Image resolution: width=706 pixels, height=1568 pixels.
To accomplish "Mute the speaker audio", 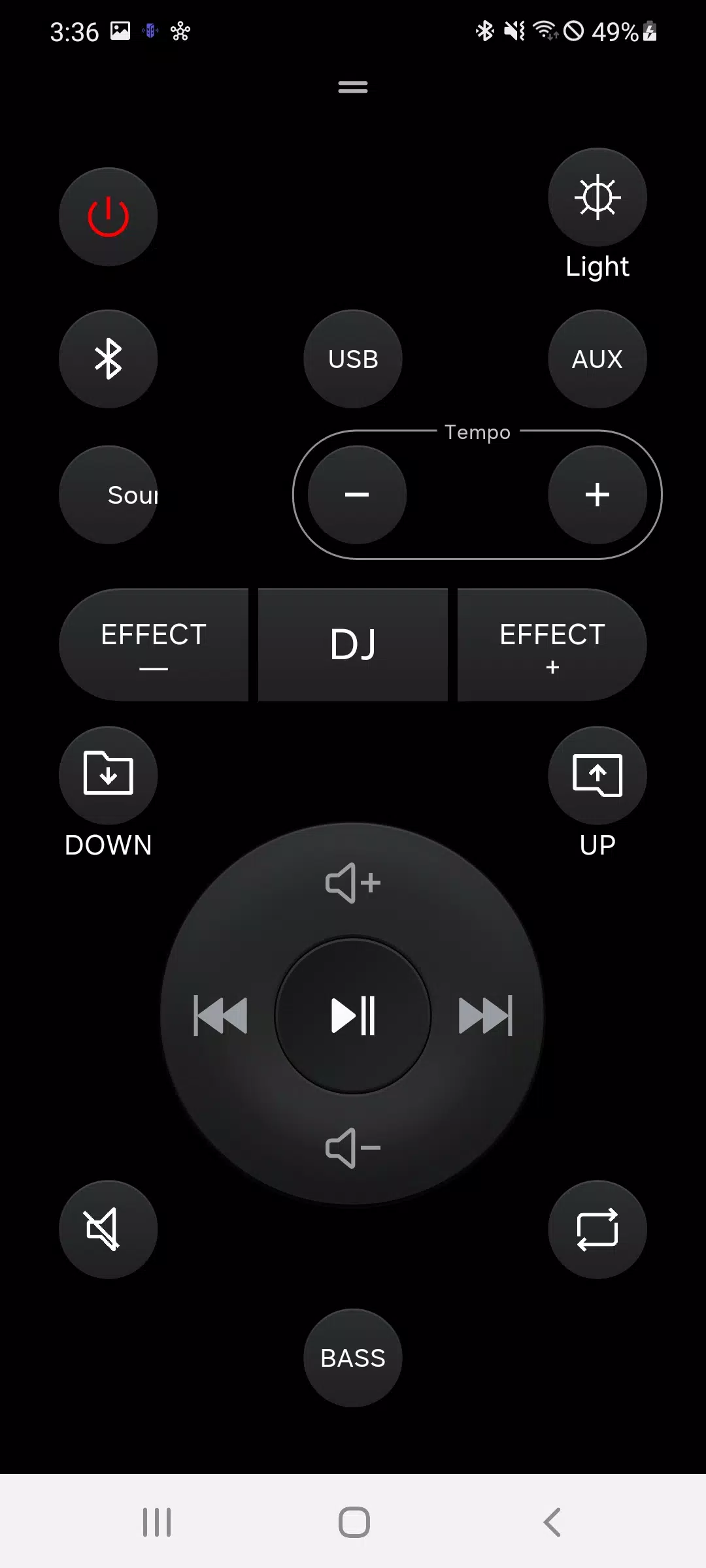I will tap(109, 1228).
